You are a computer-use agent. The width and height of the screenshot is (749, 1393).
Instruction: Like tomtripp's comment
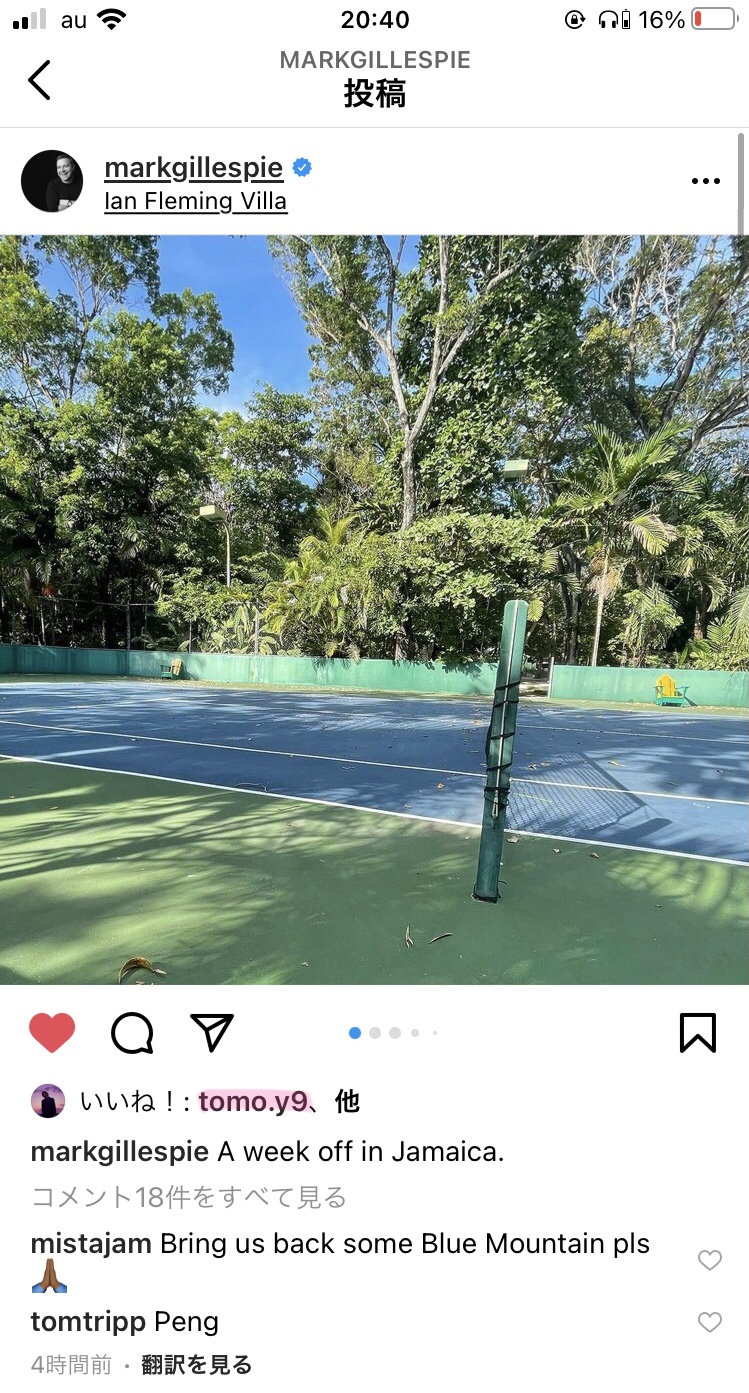tap(709, 1322)
